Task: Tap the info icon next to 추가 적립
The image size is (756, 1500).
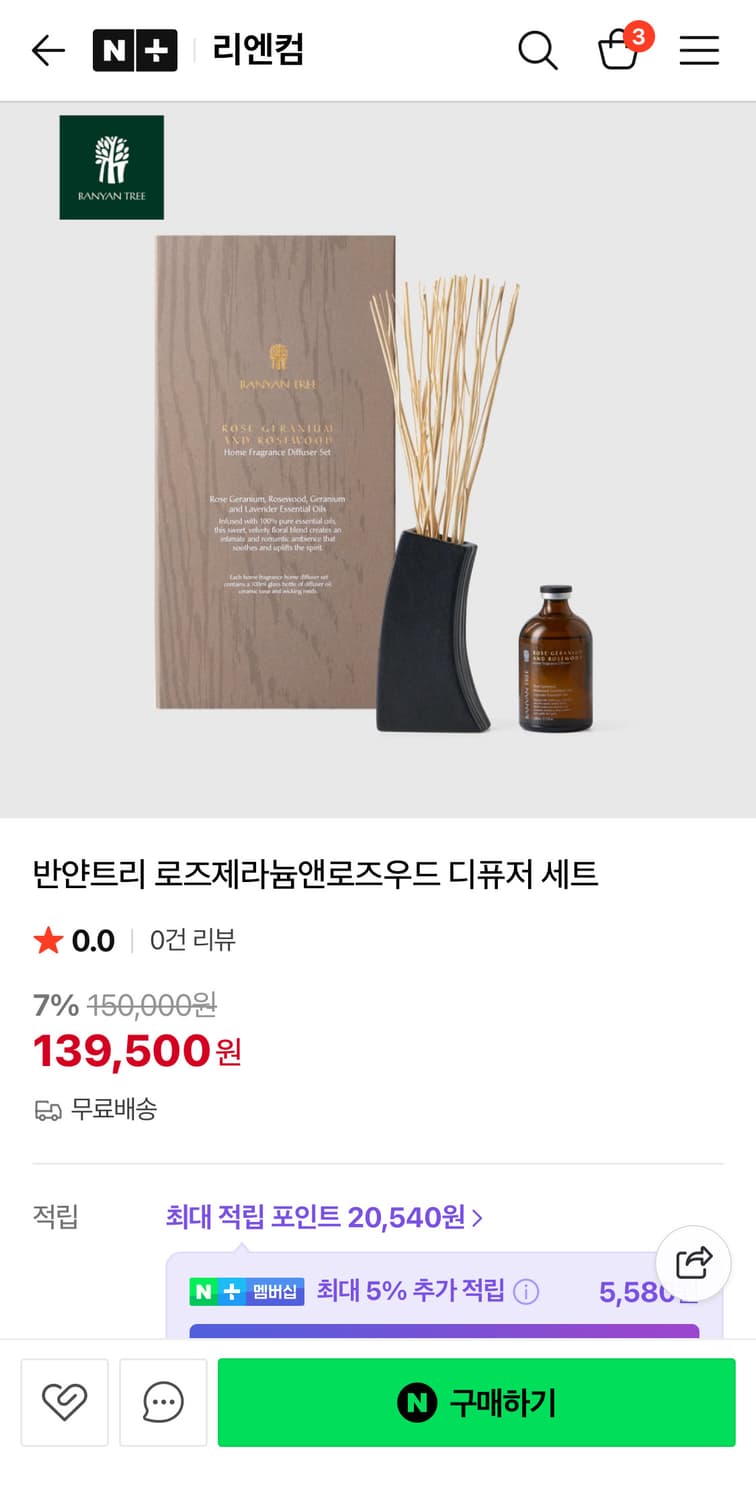Action: [x=530, y=1292]
